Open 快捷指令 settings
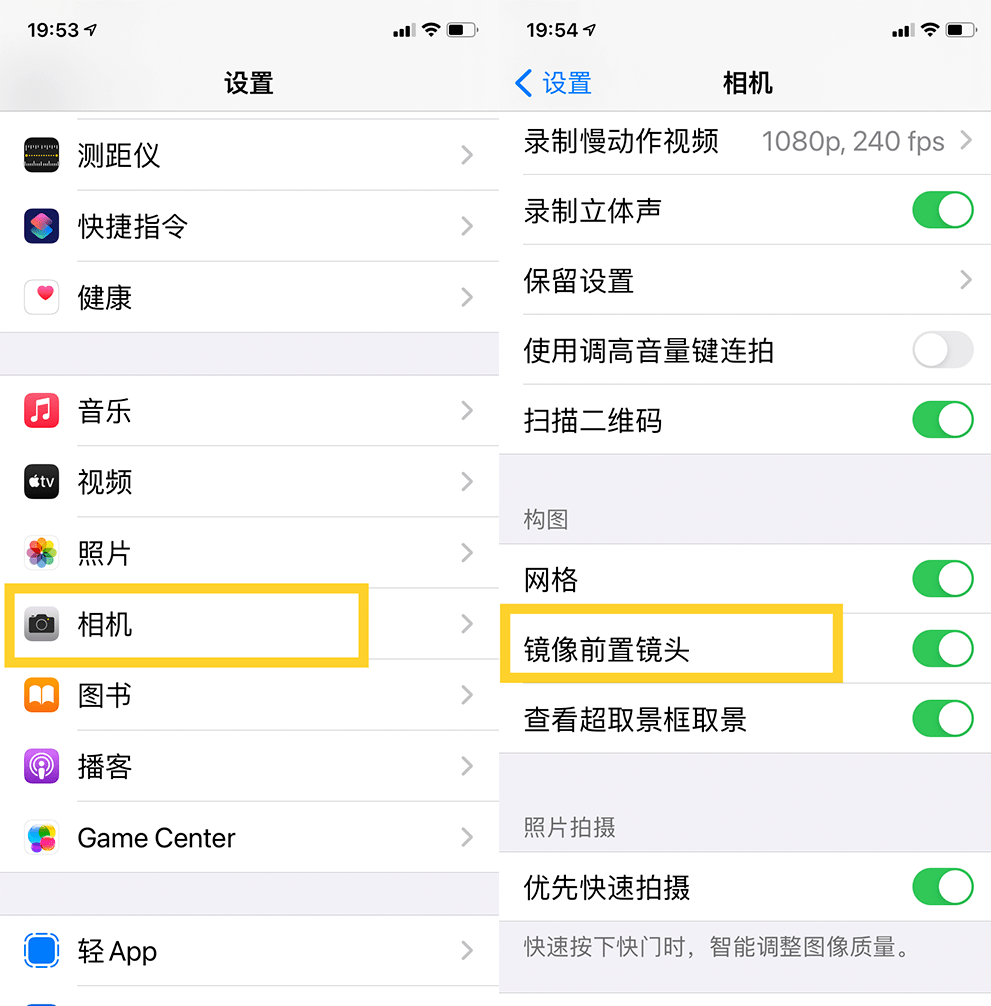 (248, 226)
